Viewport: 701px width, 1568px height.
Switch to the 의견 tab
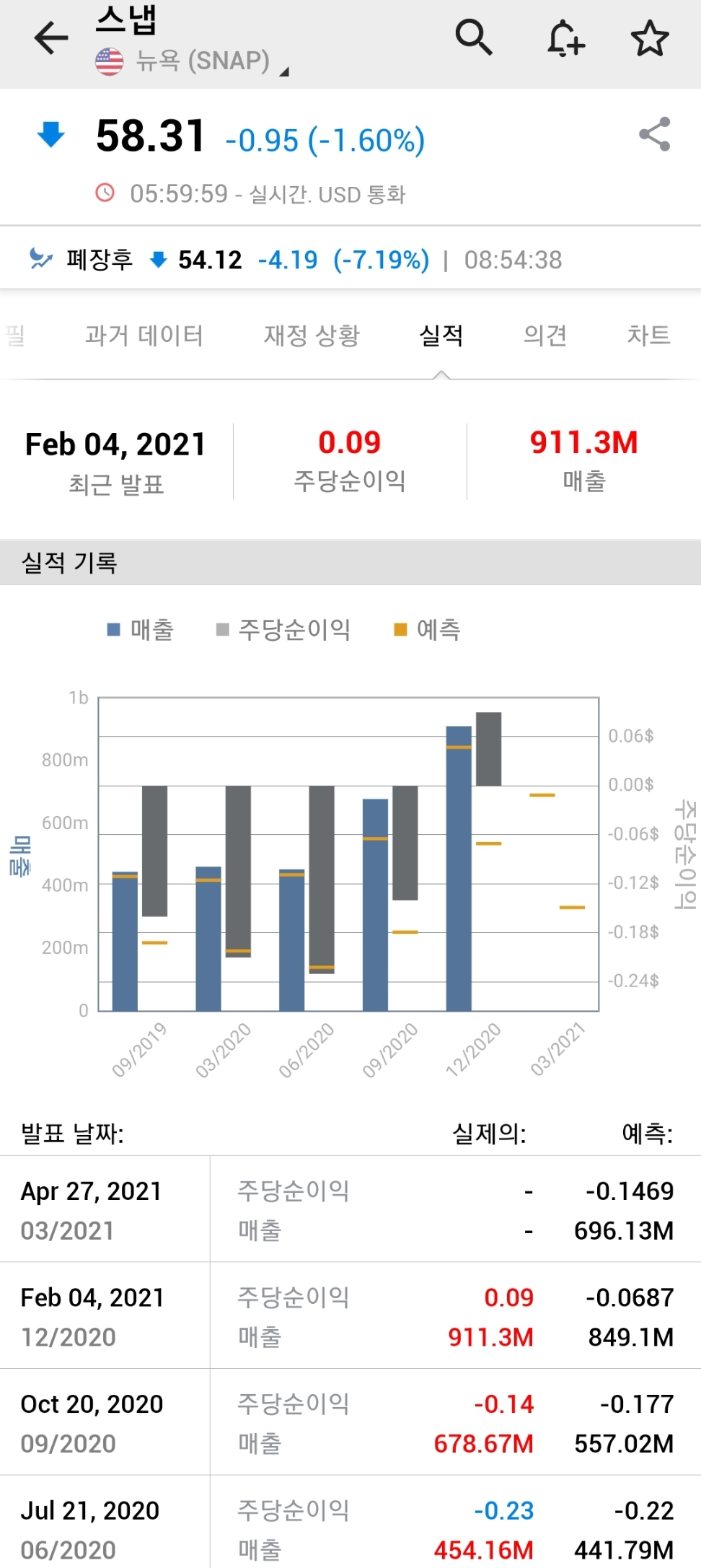(x=545, y=336)
